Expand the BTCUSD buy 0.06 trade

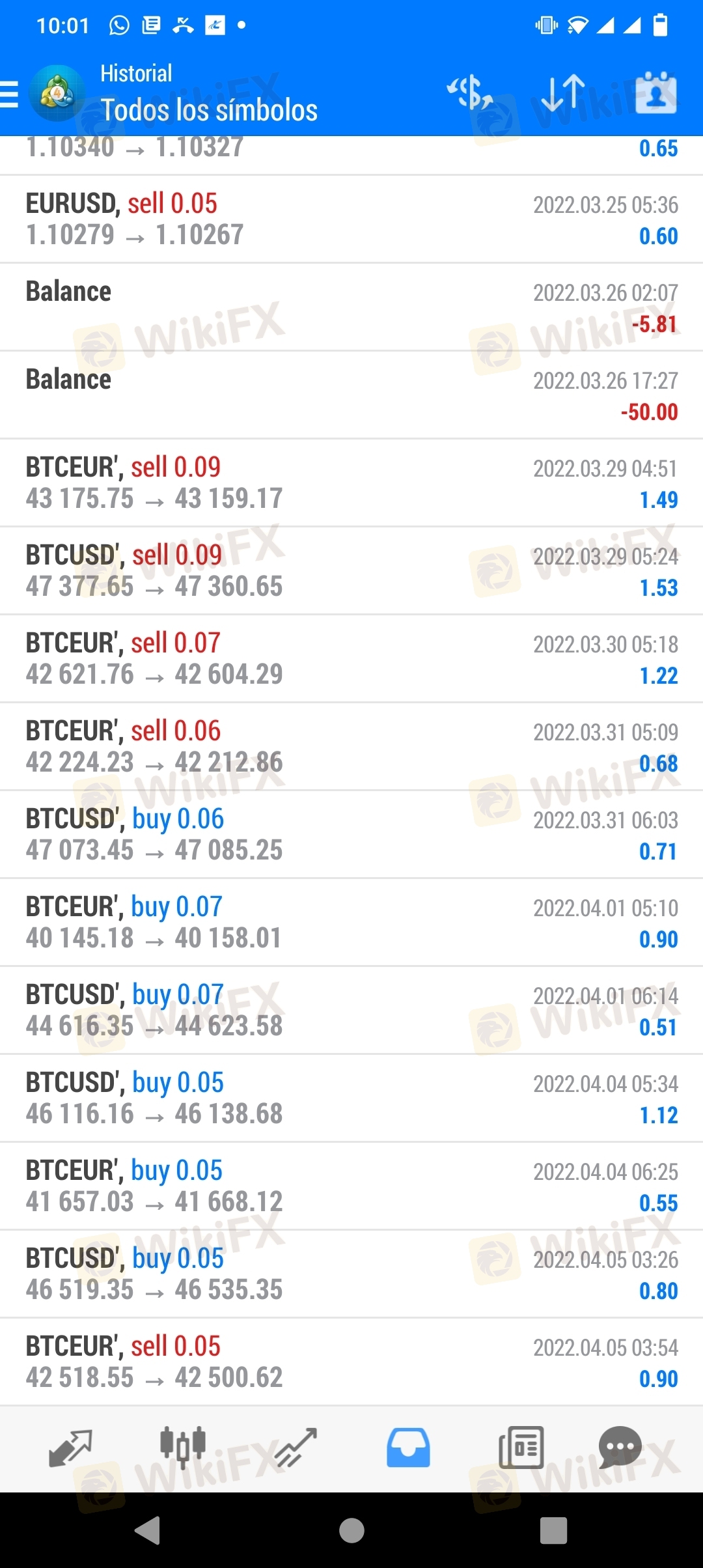click(351, 835)
